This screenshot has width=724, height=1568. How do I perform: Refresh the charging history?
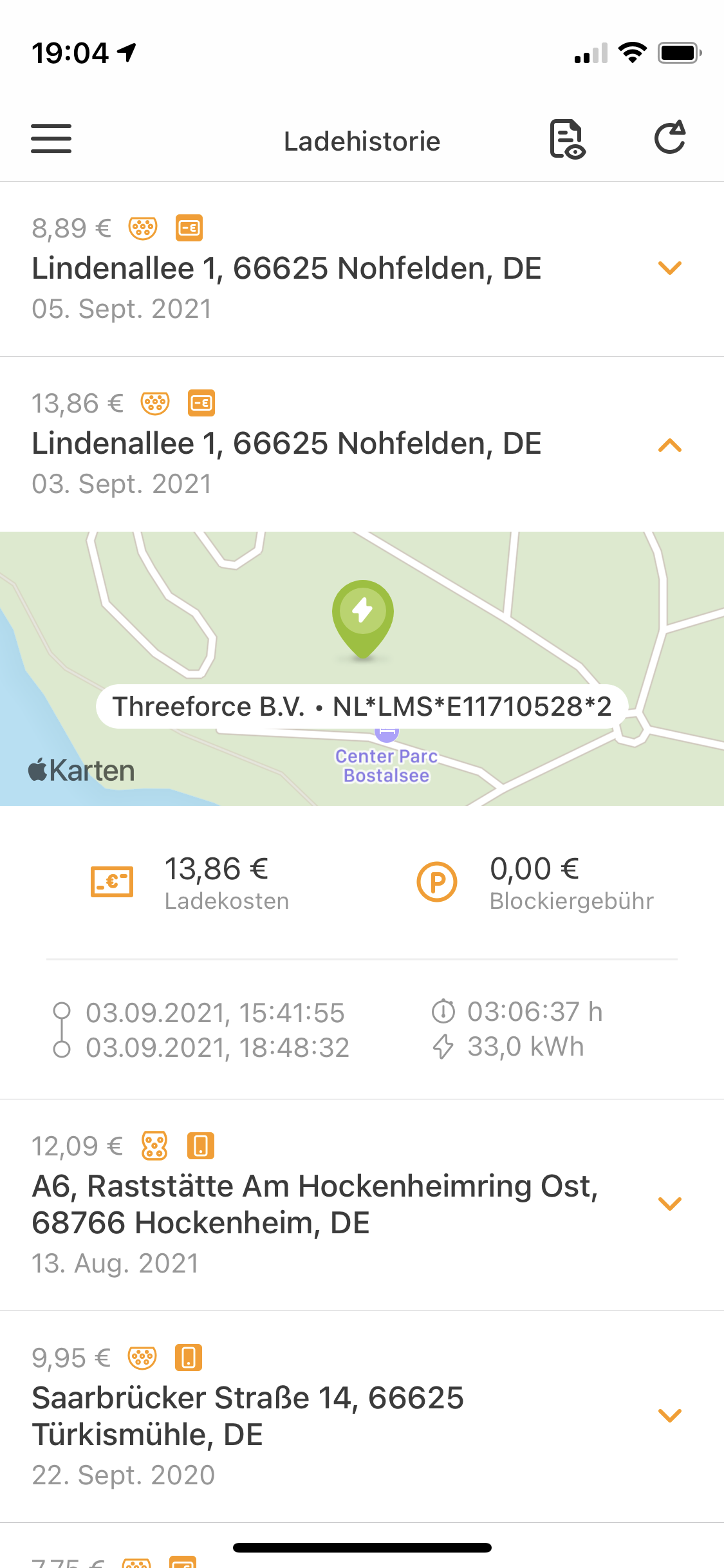point(670,138)
